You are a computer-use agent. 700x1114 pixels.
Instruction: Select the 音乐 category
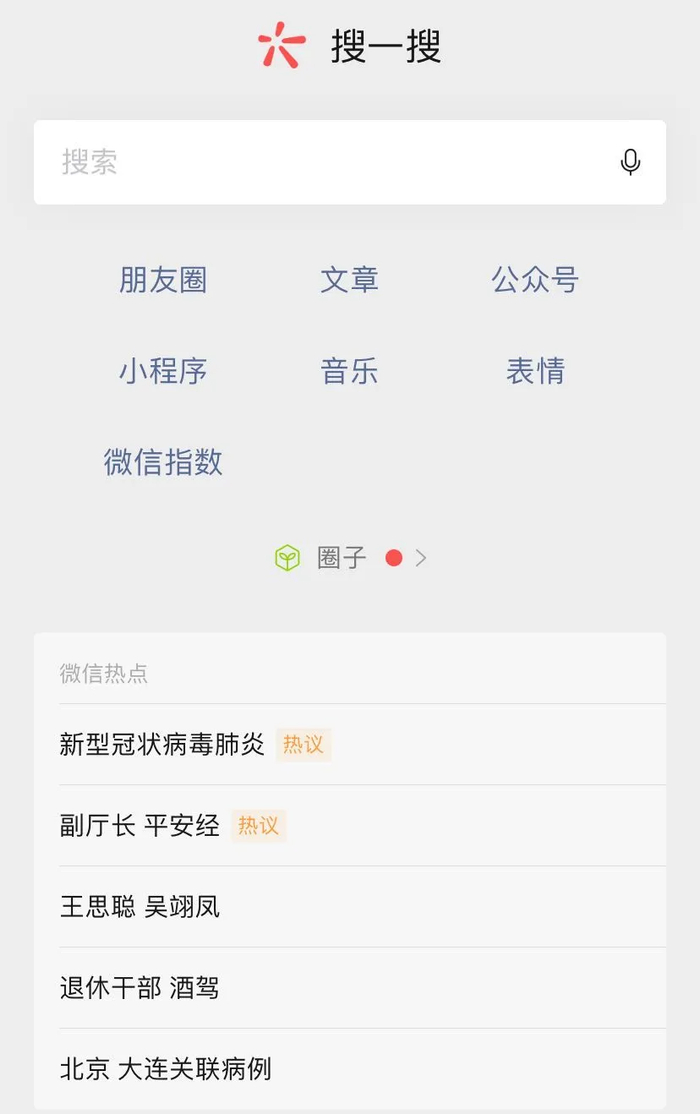(x=349, y=371)
